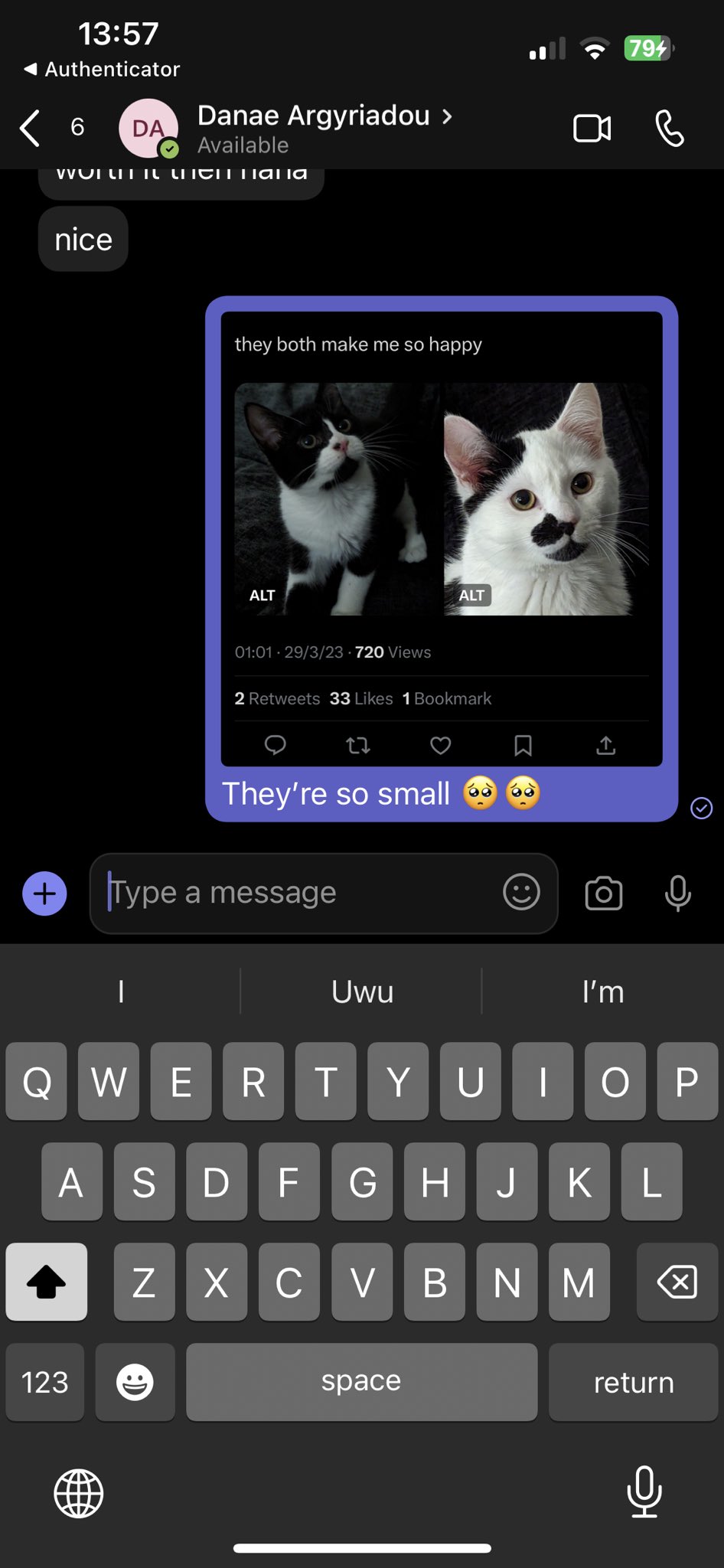Insert the Uwu keyboard suggestion

point(362,992)
